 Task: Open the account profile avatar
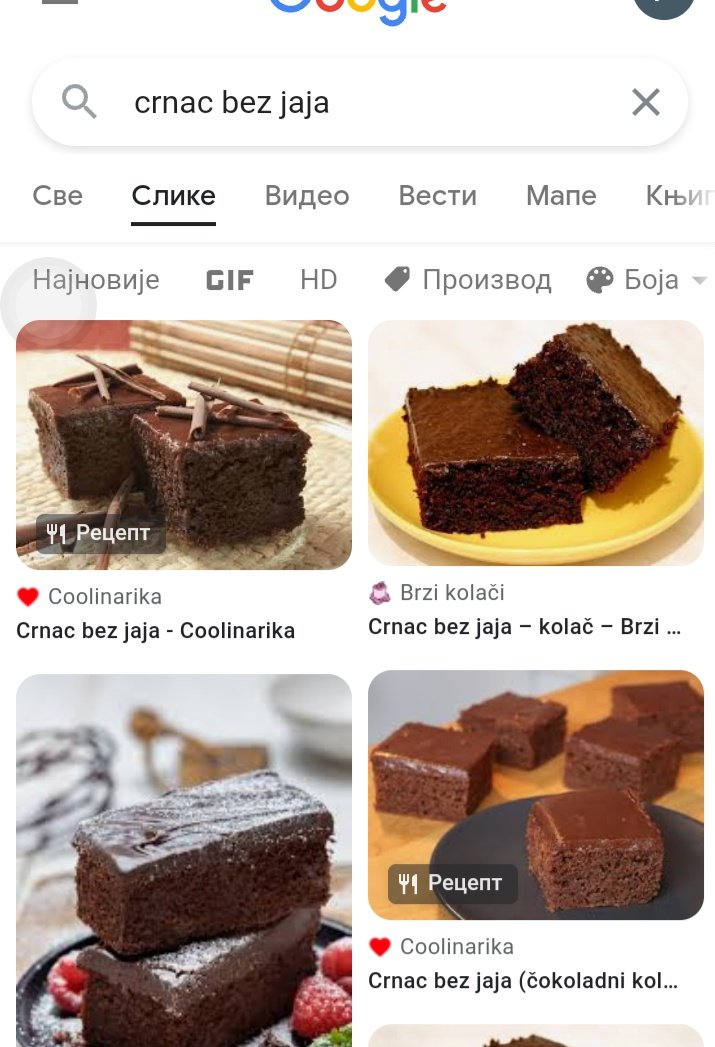664,5
